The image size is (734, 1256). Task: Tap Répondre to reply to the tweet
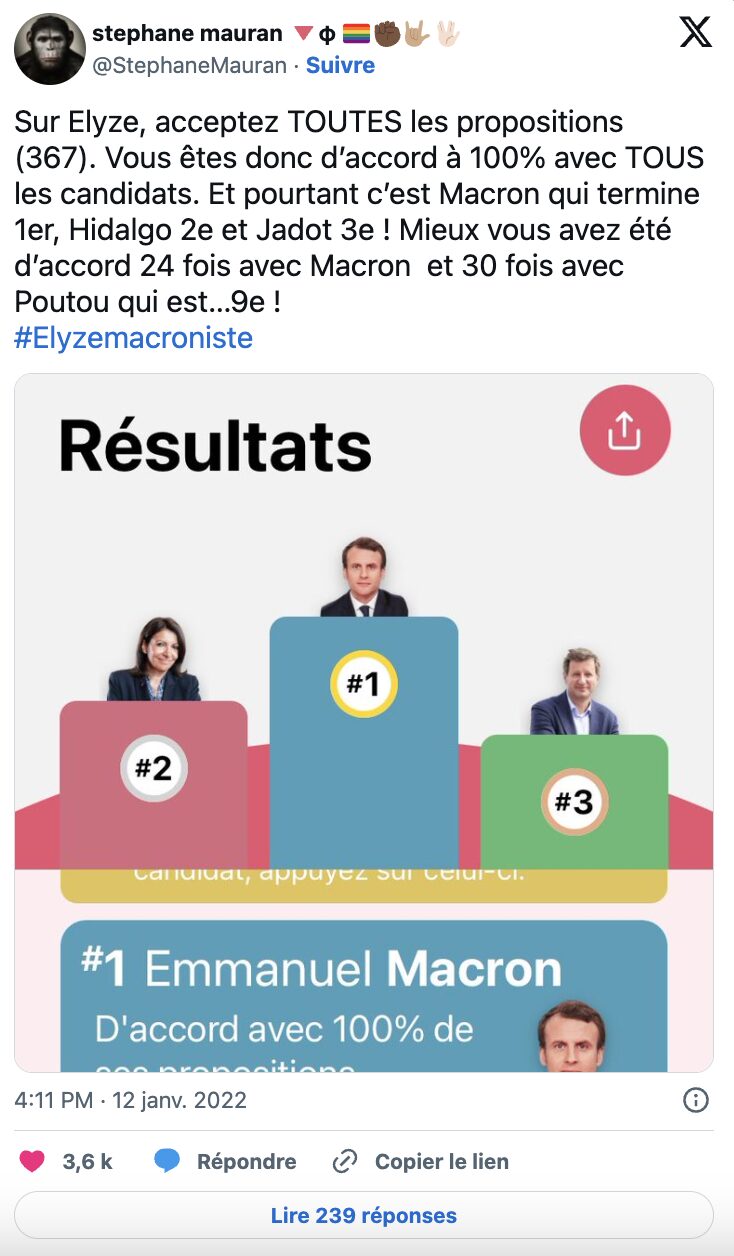coord(225,1162)
